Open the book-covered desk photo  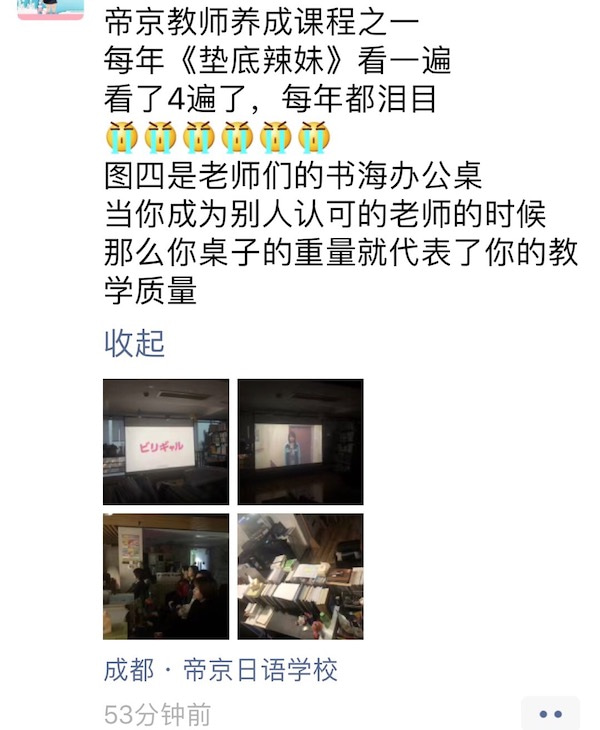300,576
